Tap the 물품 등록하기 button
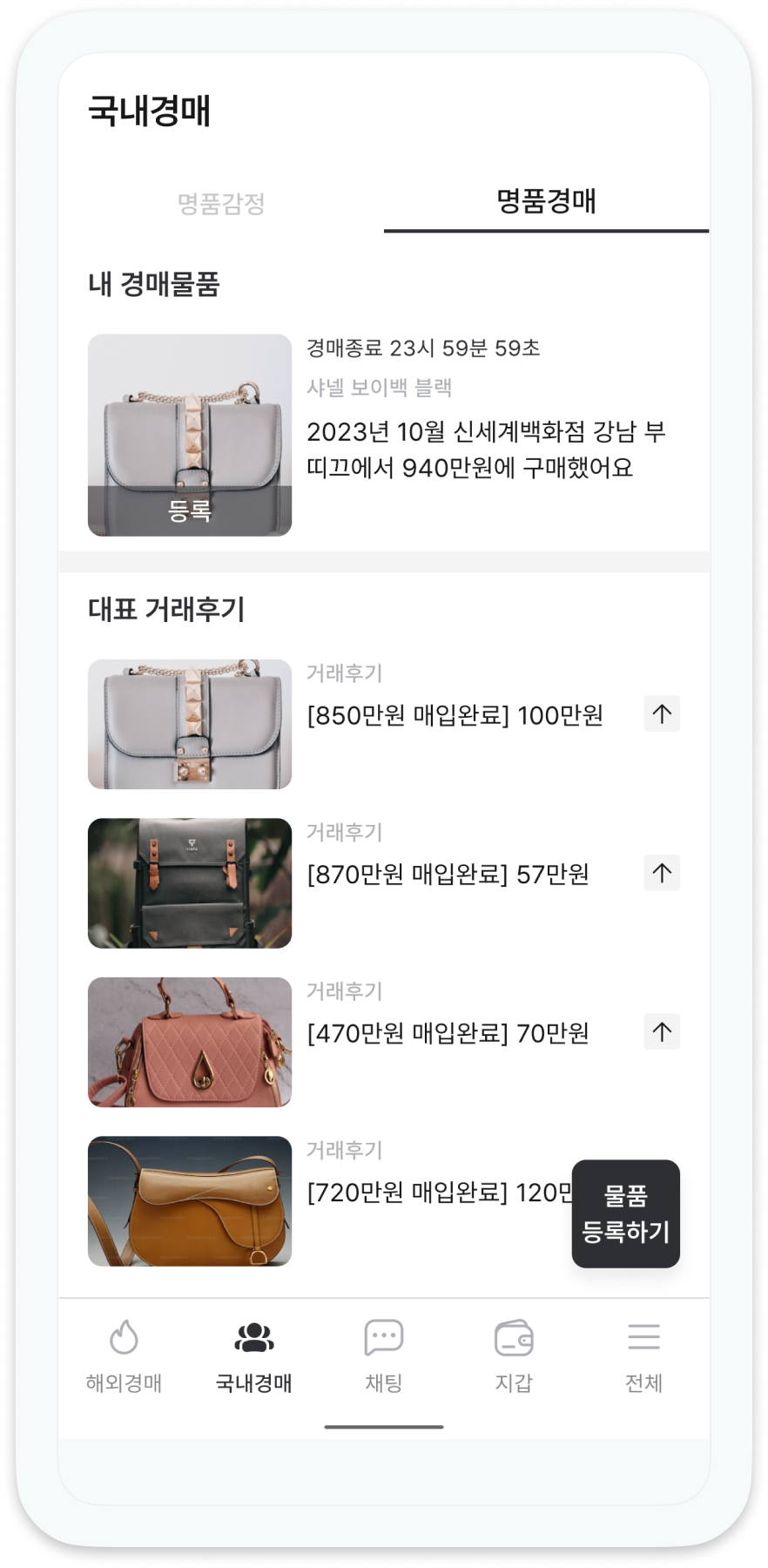The height and width of the screenshot is (1568, 768). point(625,1213)
